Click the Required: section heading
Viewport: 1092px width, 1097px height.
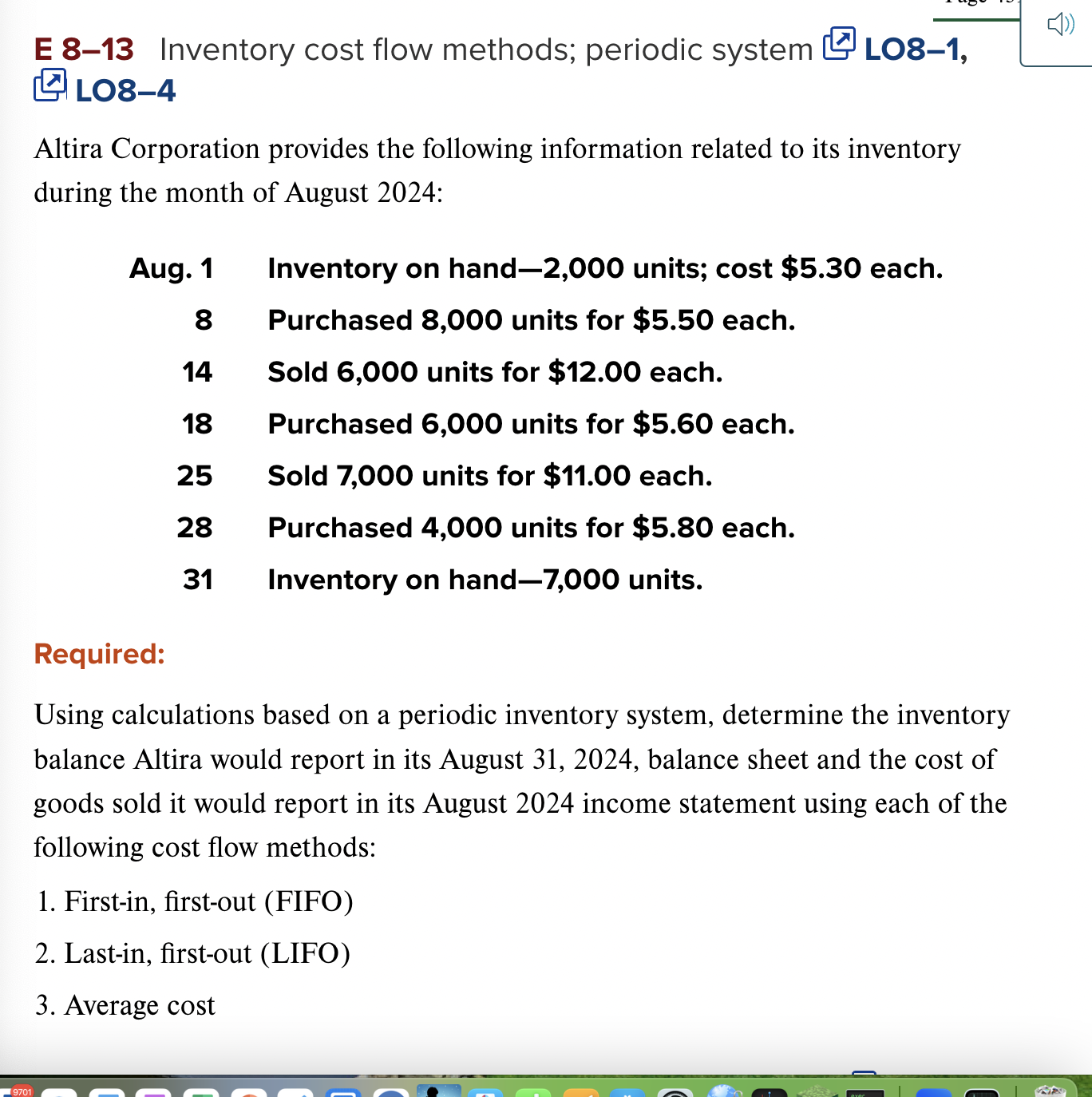[99, 654]
